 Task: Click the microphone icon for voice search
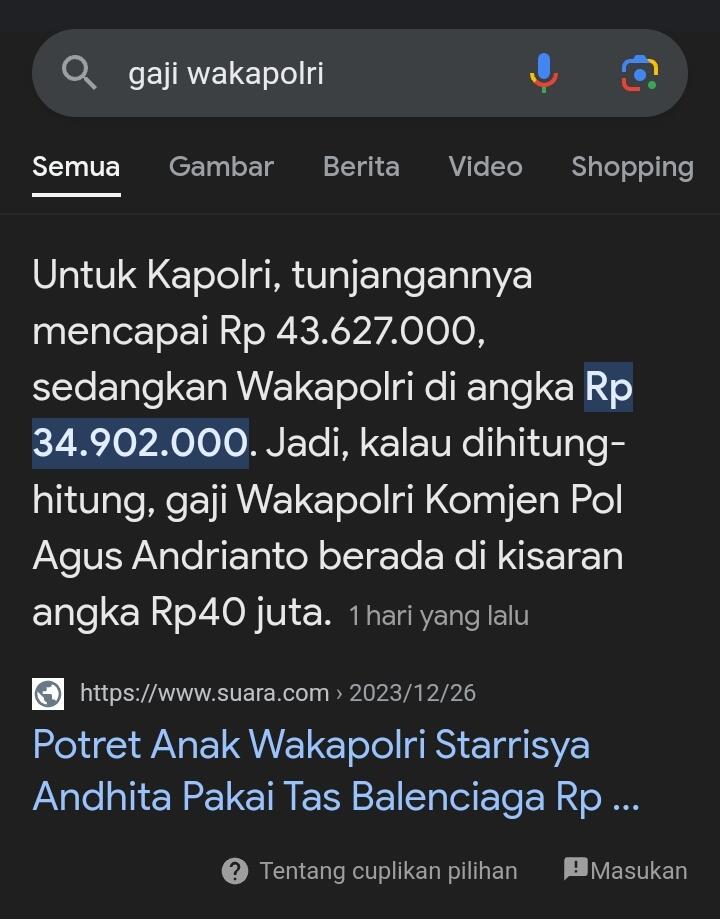pos(544,72)
